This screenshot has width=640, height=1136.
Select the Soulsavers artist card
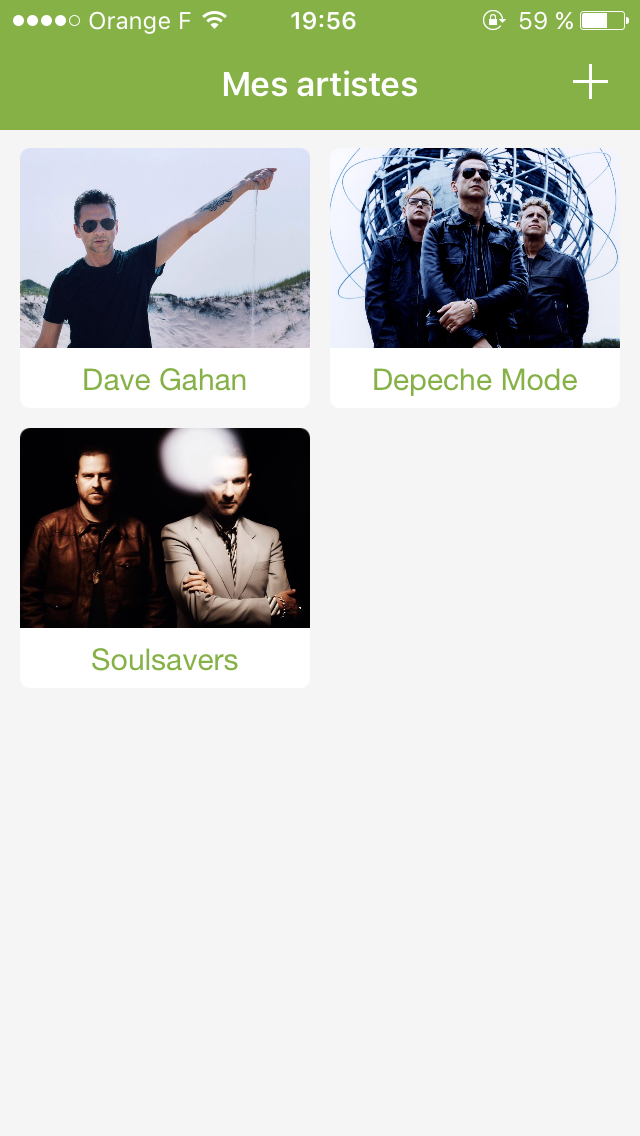[x=165, y=557]
